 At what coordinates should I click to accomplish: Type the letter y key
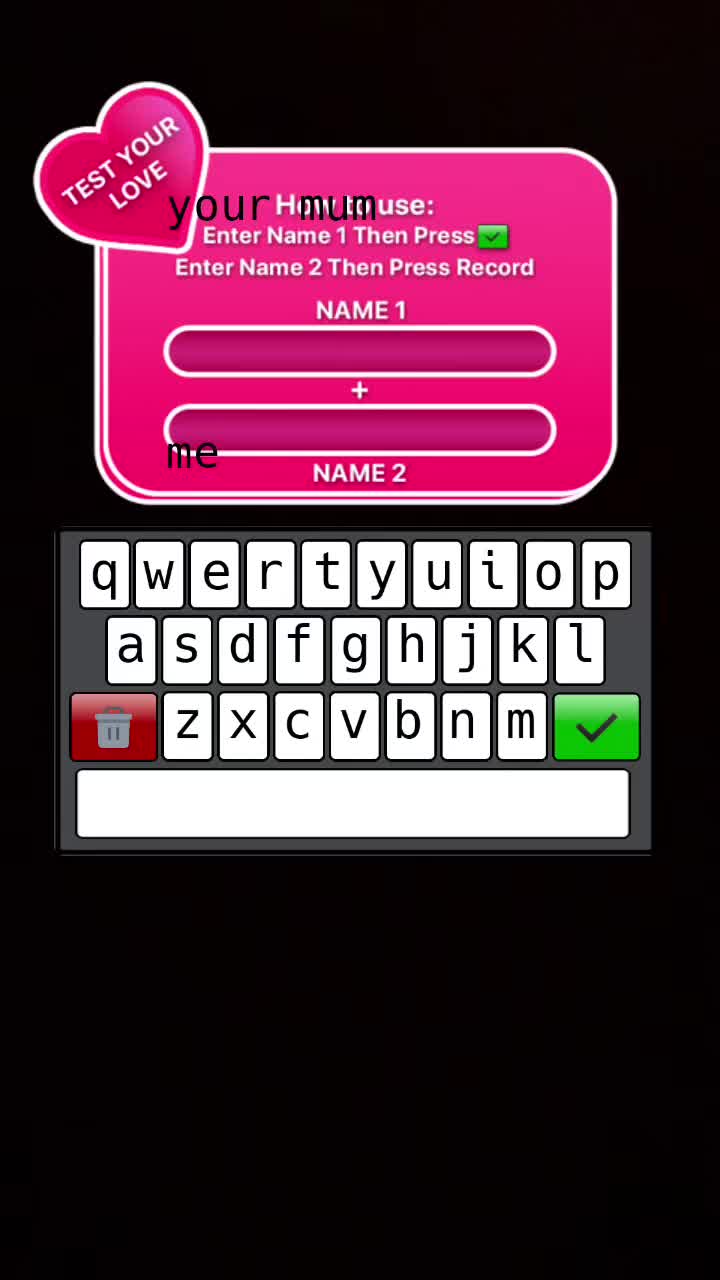tap(383, 575)
